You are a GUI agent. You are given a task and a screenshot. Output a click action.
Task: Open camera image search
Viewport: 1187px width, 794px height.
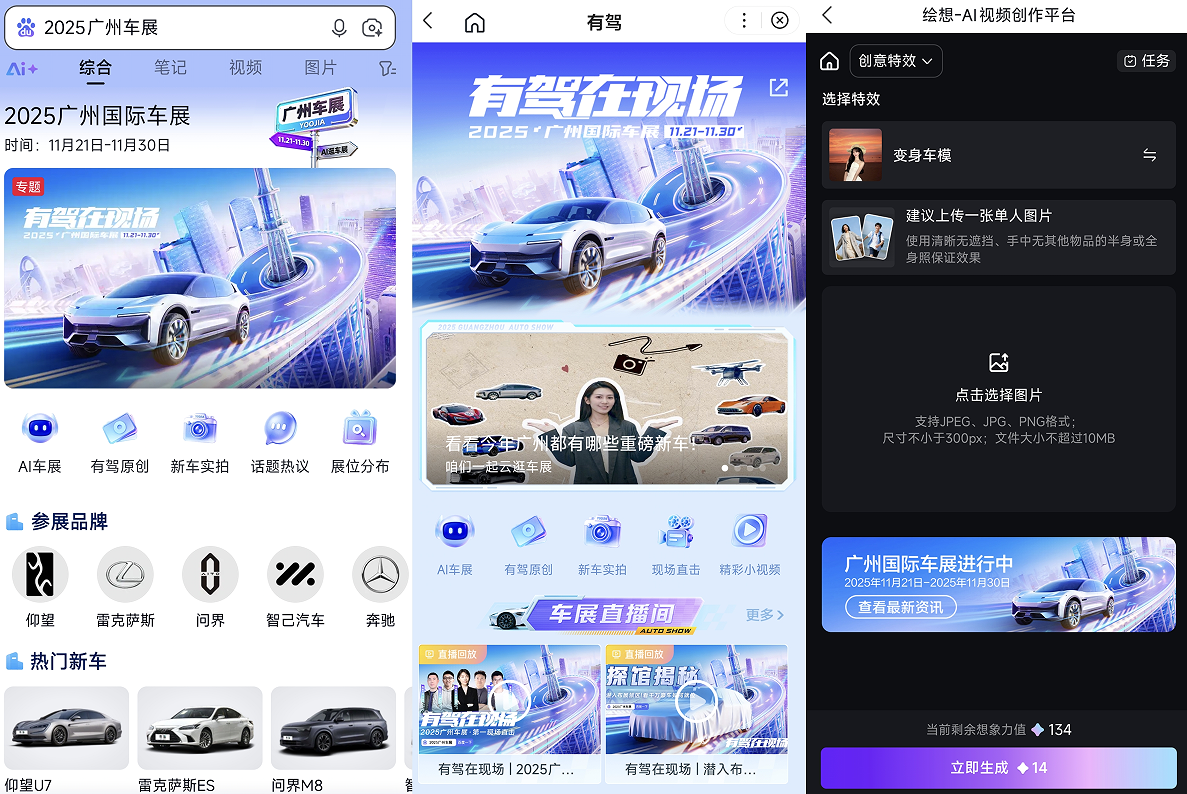(372, 28)
